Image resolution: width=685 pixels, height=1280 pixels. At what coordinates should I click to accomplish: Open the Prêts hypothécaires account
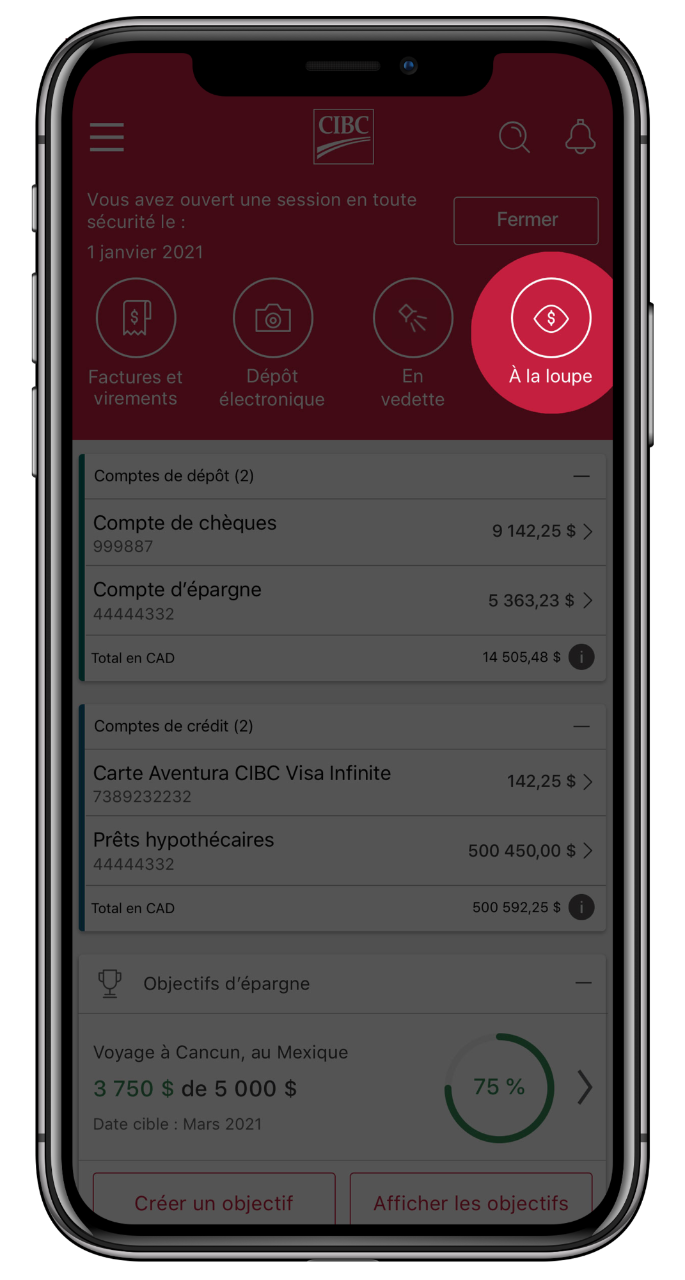(x=342, y=850)
